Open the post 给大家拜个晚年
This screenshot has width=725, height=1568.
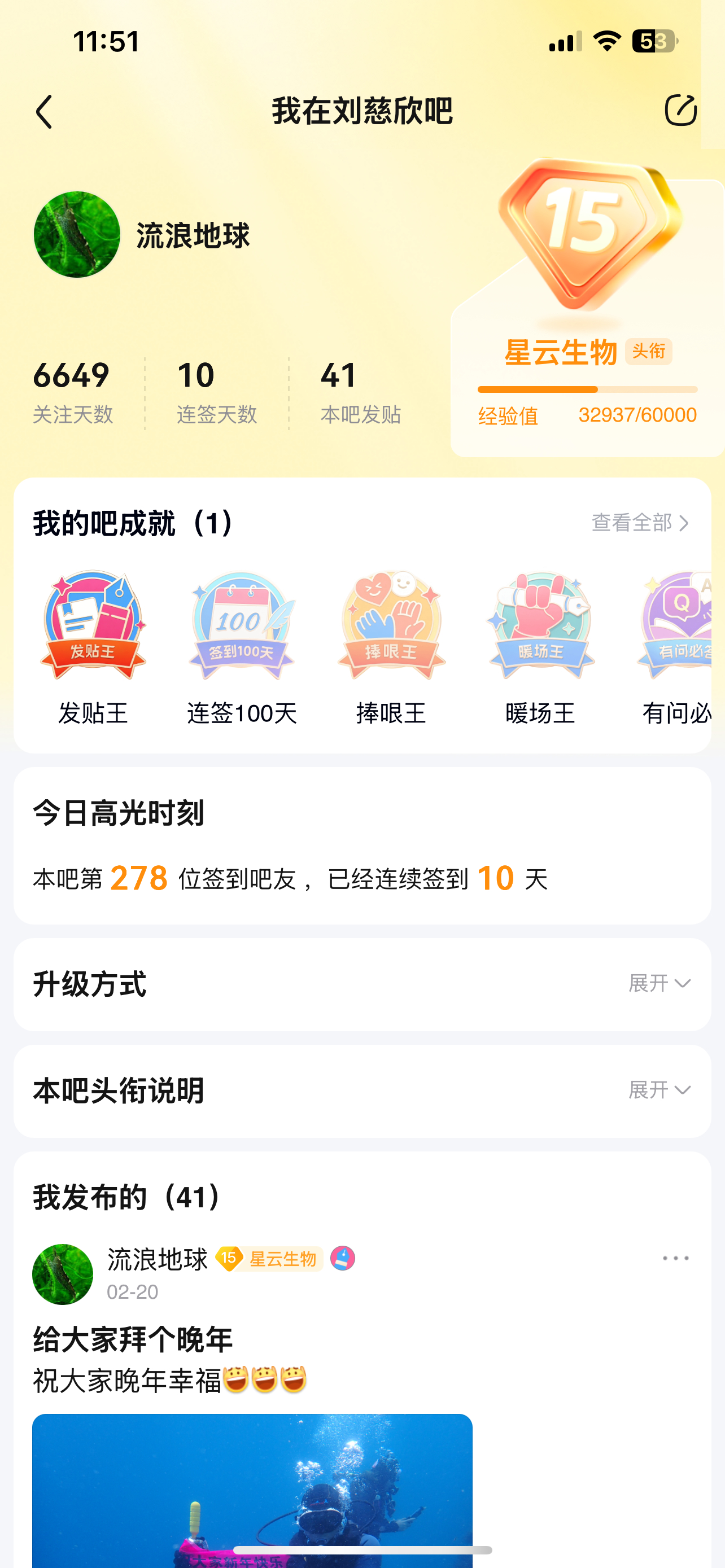(133, 1339)
